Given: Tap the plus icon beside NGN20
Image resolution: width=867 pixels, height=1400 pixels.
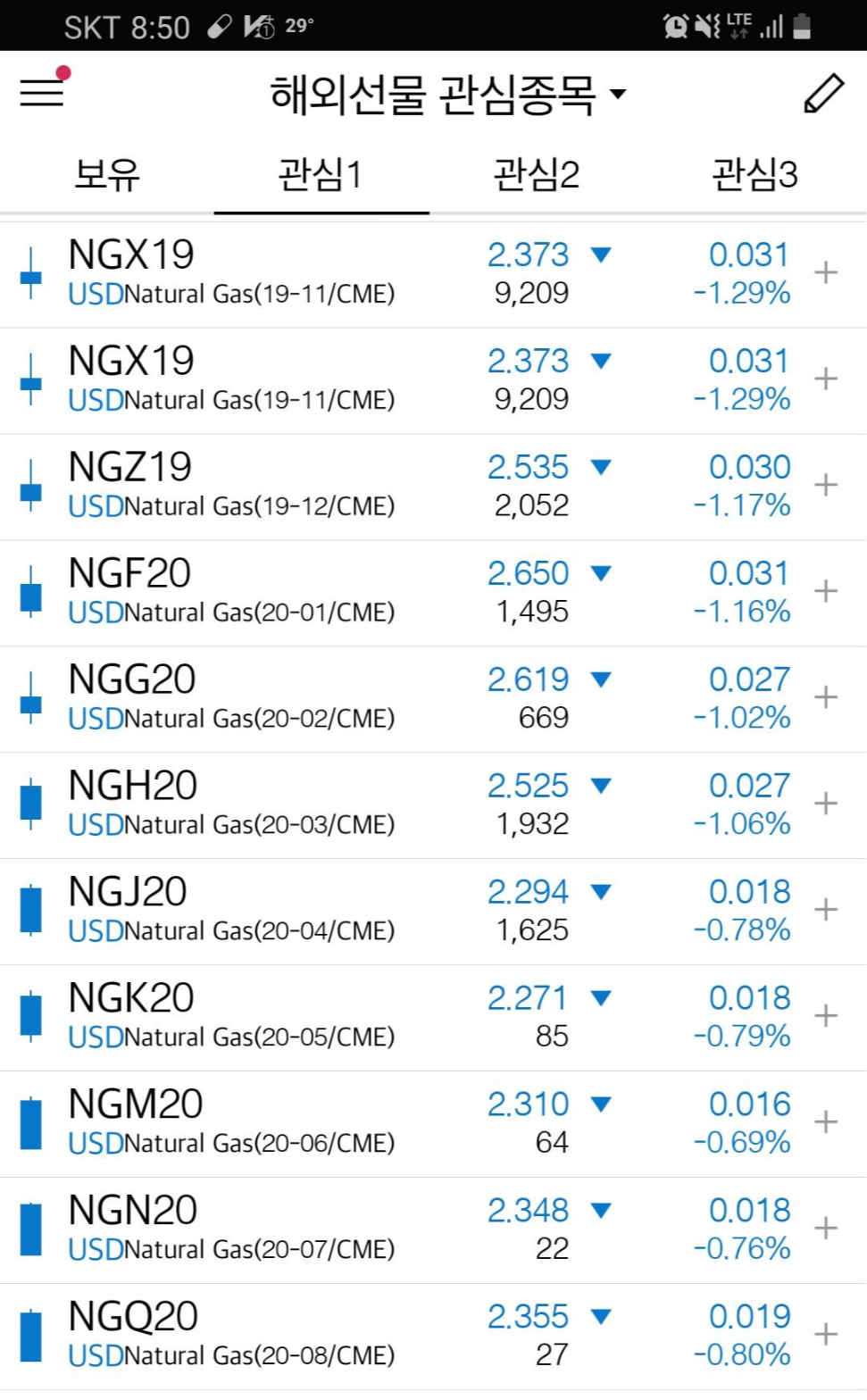Looking at the screenshot, I should point(826,1228).
